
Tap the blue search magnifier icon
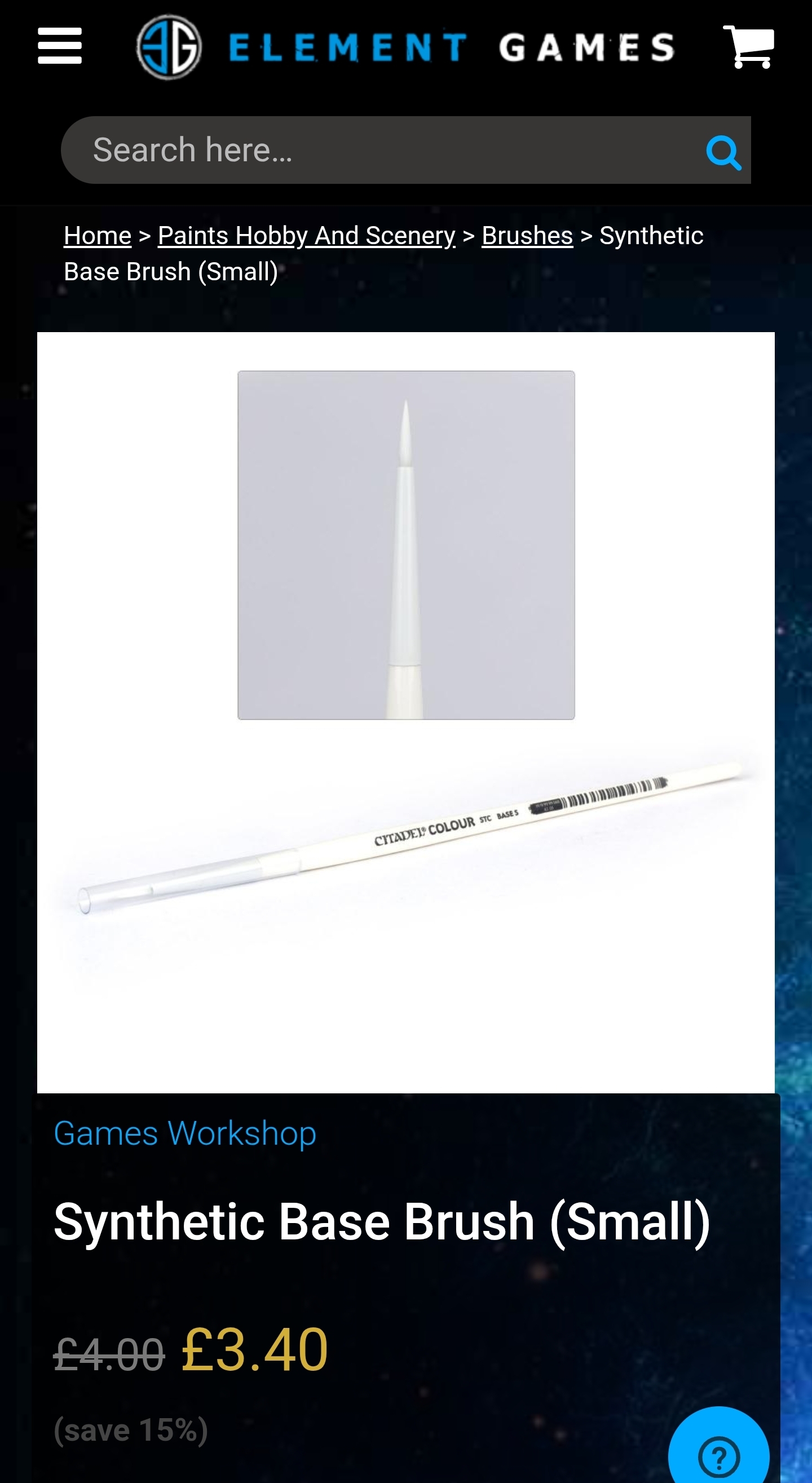[723, 153]
